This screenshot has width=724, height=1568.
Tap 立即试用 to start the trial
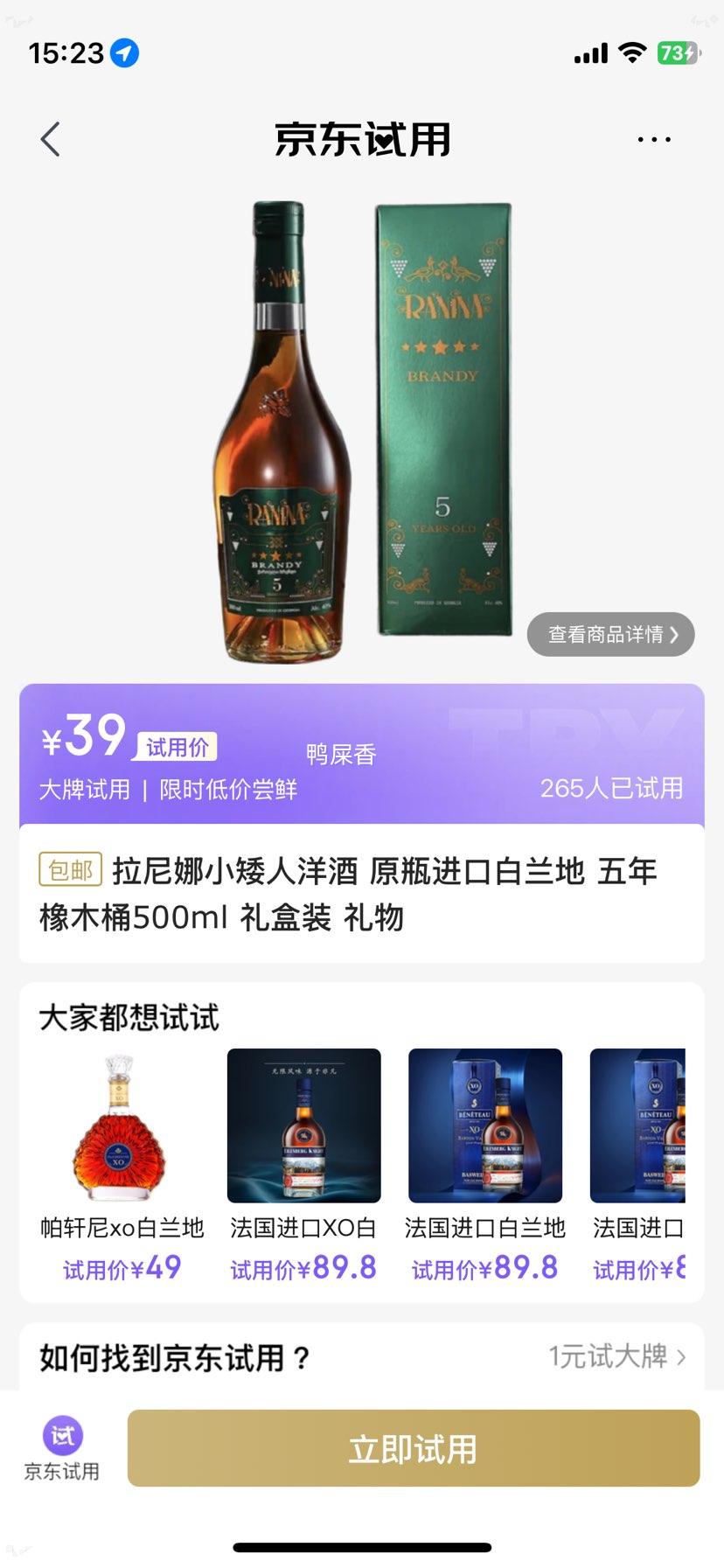(411, 1447)
